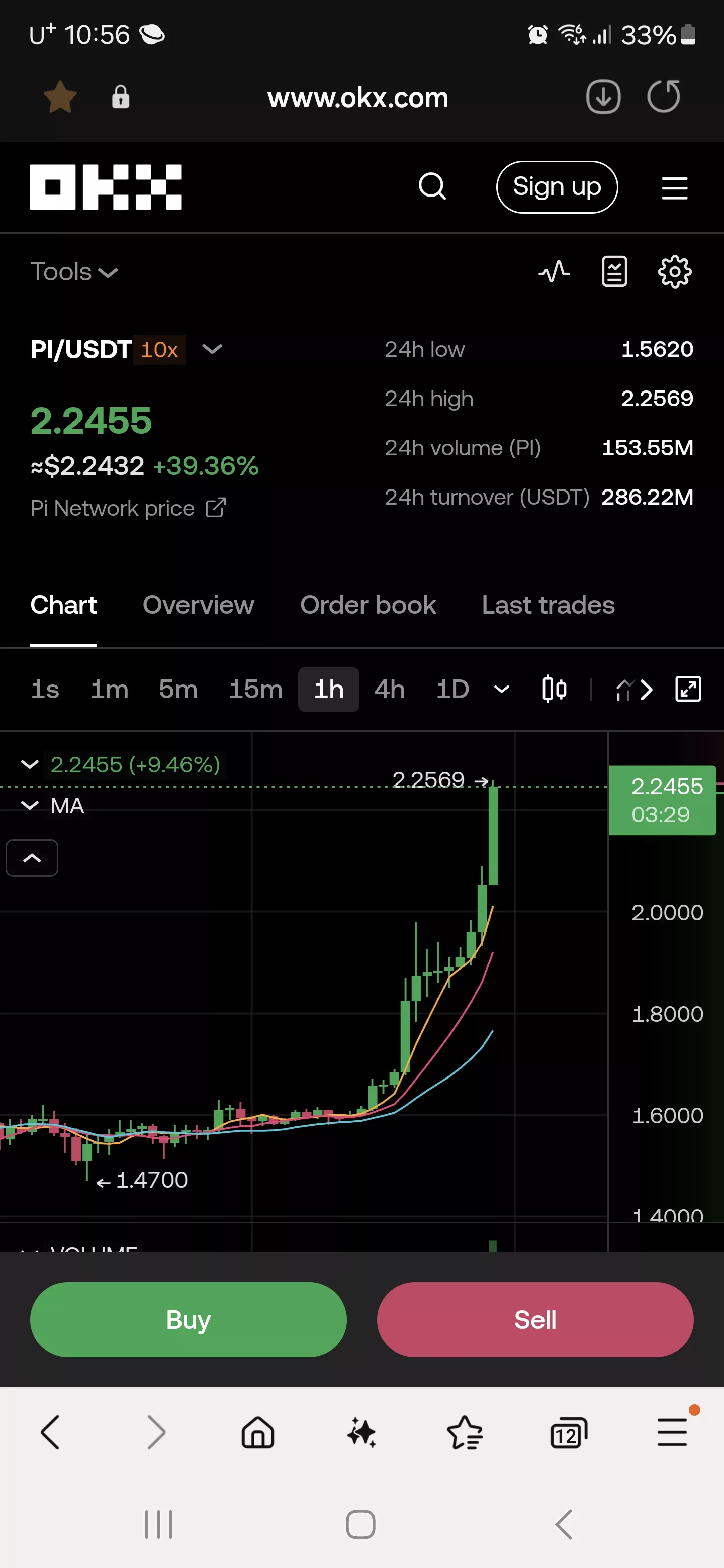Select the 4h chart interval
The width and height of the screenshot is (724, 1568).
click(x=390, y=689)
